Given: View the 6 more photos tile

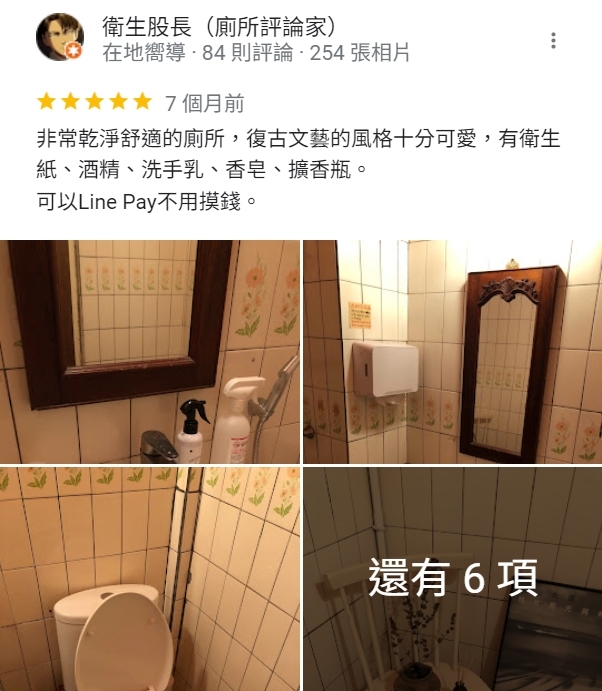Looking at the screenshot, I should pos(452,579).
